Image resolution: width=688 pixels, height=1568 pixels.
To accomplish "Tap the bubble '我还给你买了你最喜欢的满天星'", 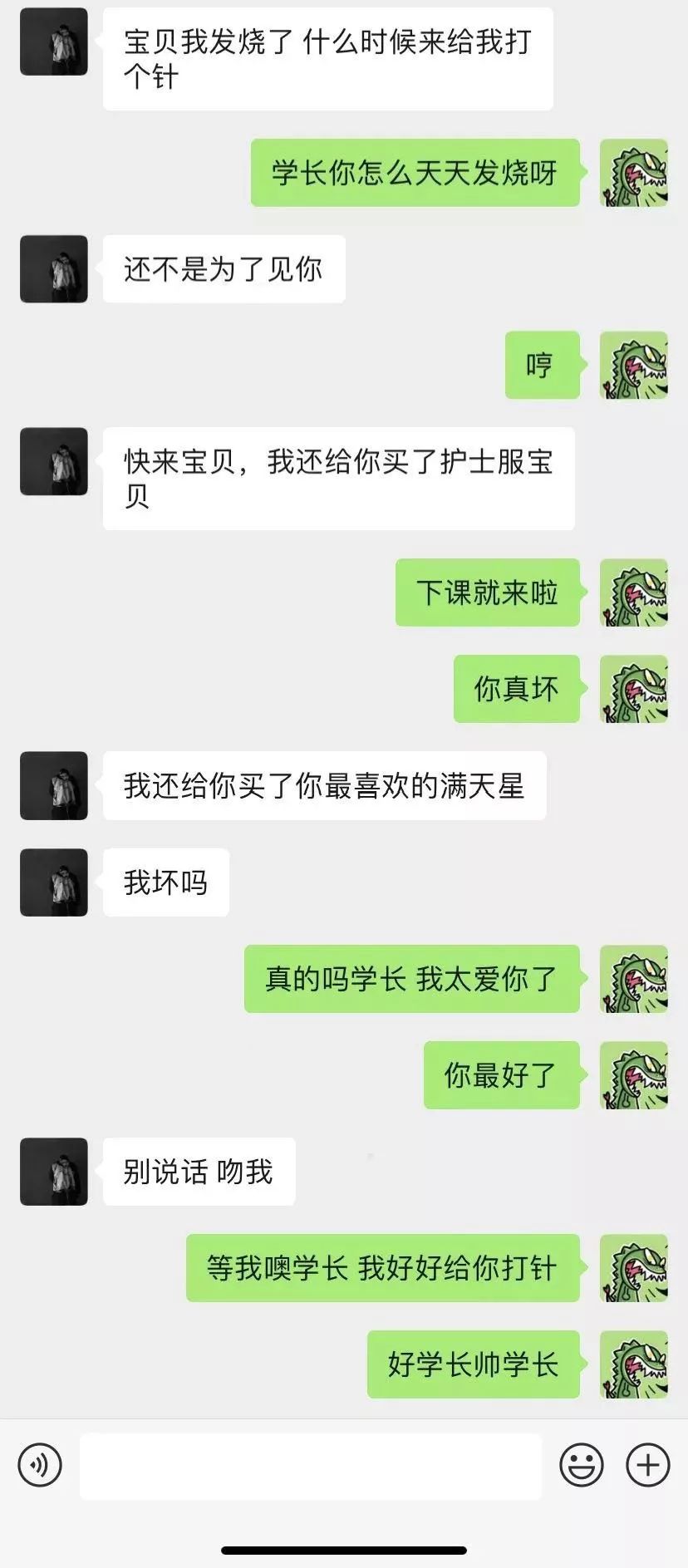I will pyautogui.click(x=324, y=786).
